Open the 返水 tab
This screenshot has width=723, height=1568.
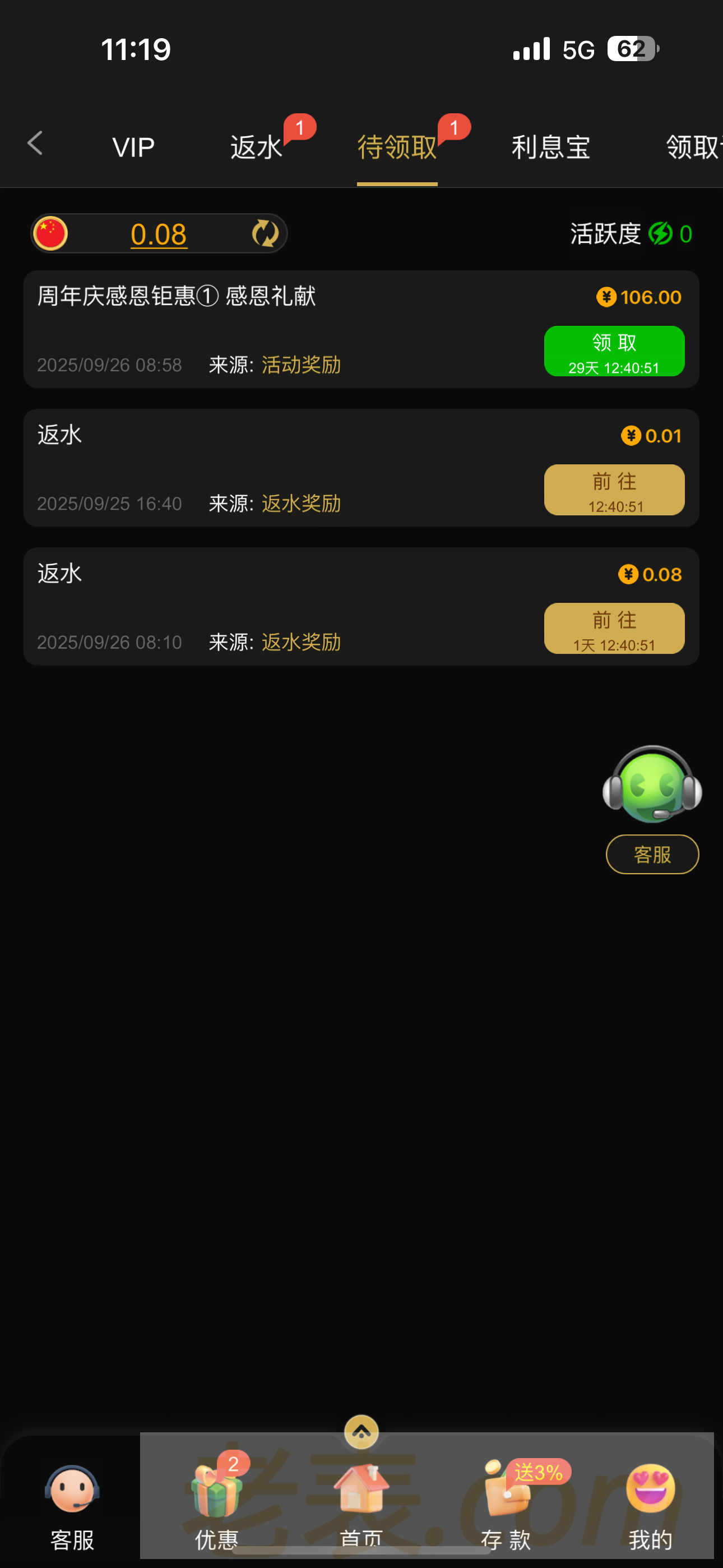click(x=256, y=147)
